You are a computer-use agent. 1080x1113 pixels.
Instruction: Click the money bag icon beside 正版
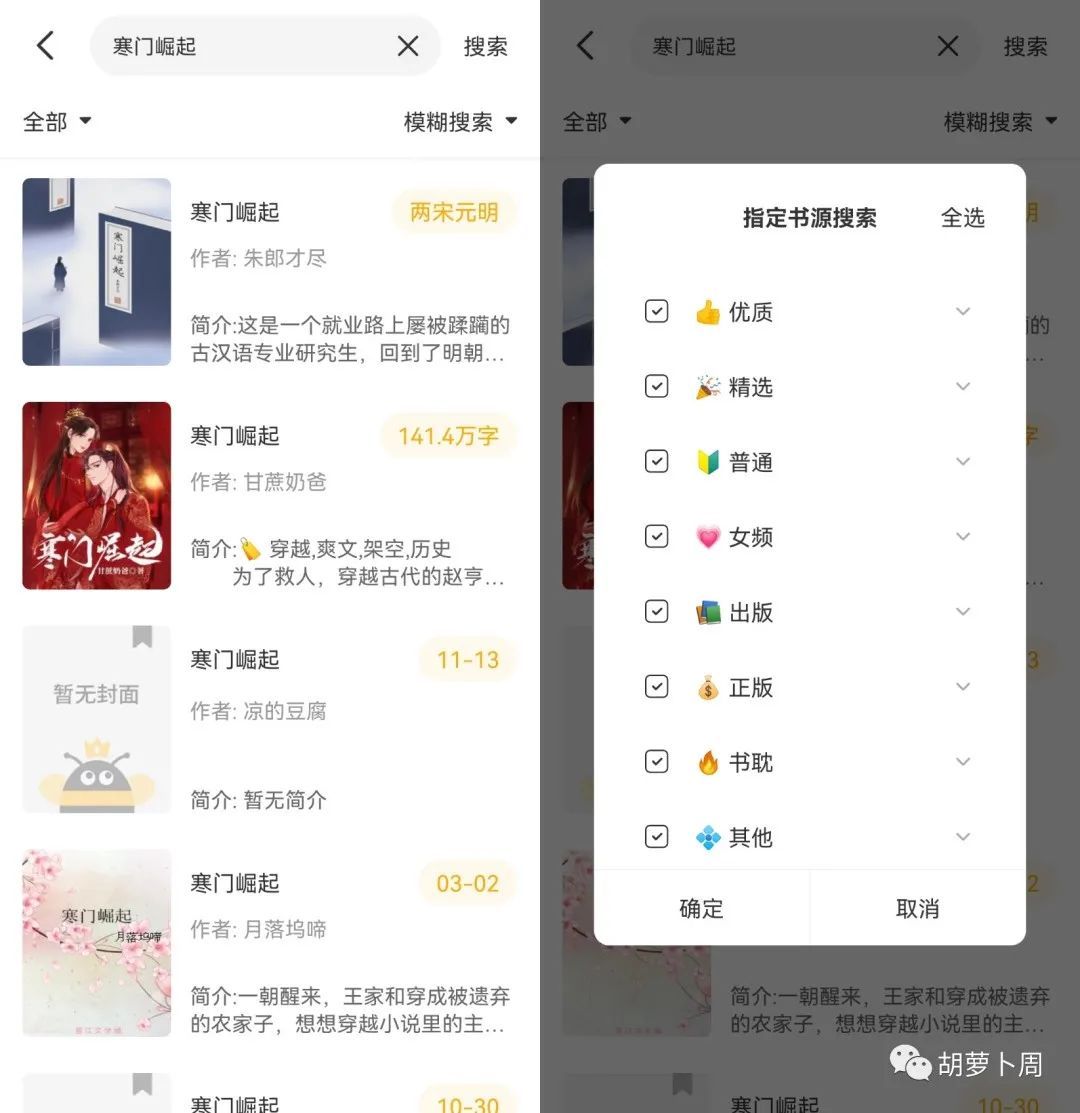[x=708, y=687]
